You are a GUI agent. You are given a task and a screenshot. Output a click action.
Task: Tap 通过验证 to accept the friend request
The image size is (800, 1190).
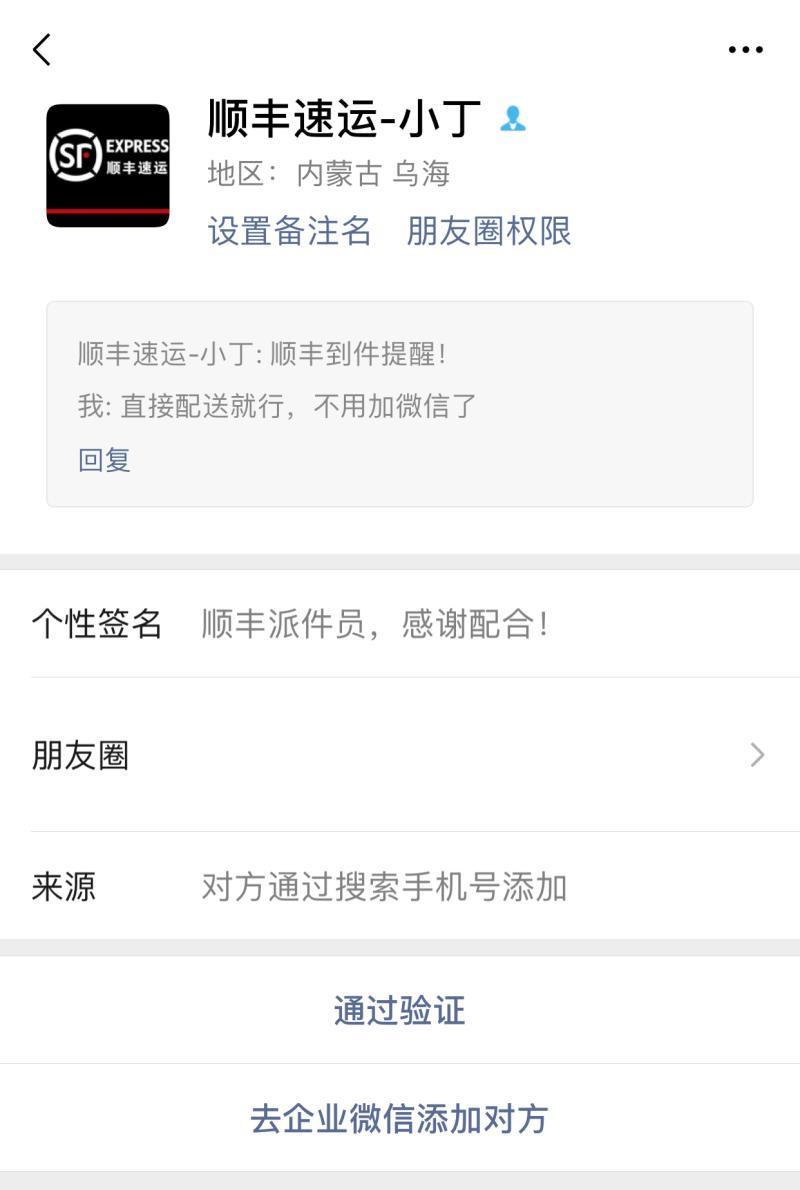click(x=399, y=1010)
